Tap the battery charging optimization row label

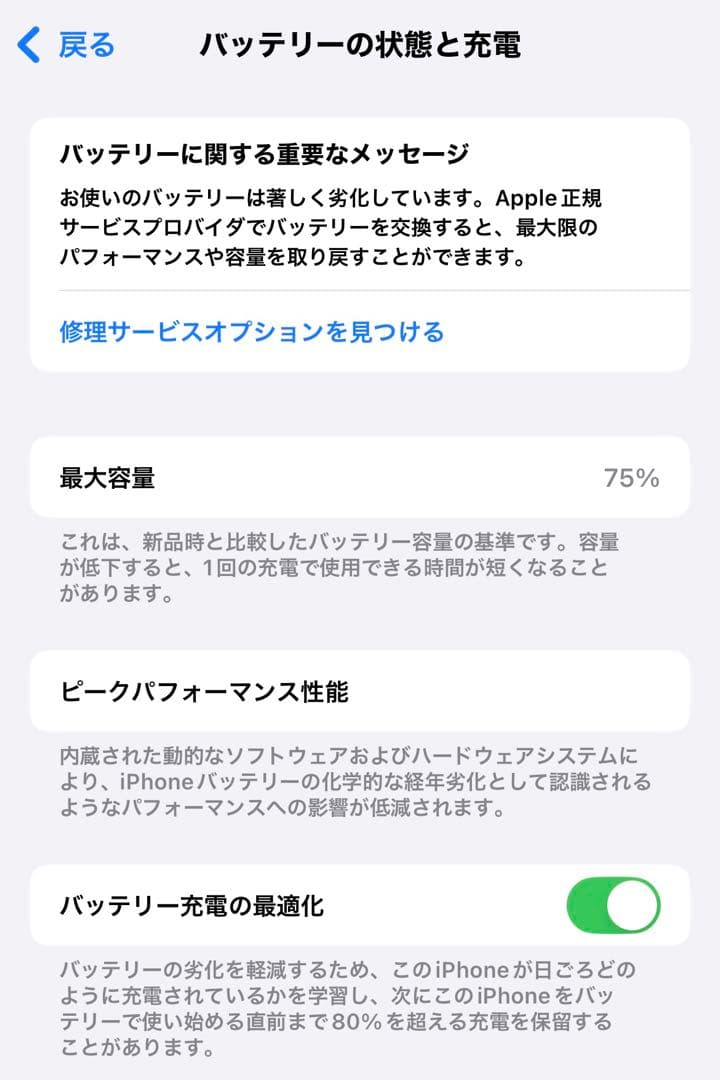[183, 907]
